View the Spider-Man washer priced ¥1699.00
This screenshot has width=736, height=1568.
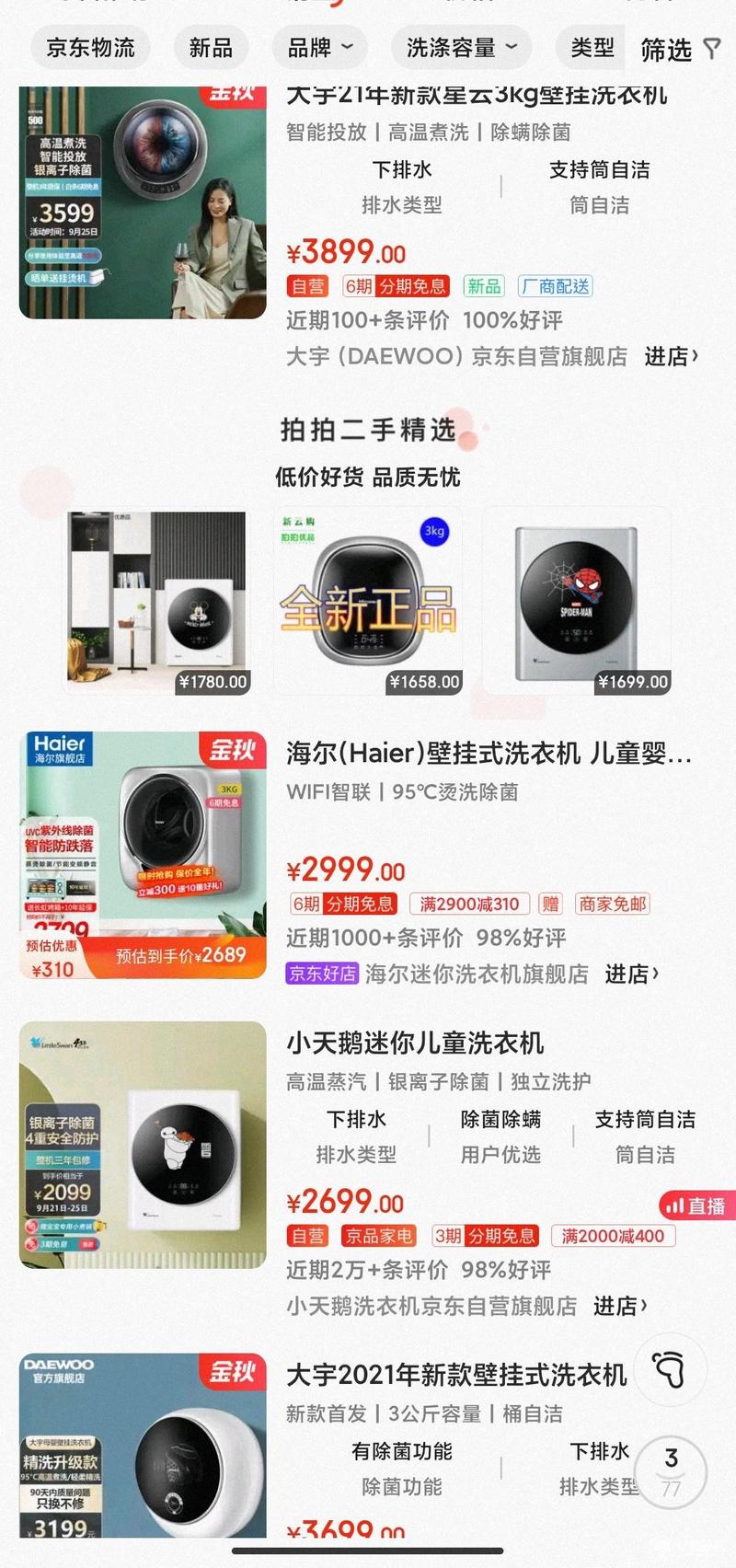tap(578, 602)
